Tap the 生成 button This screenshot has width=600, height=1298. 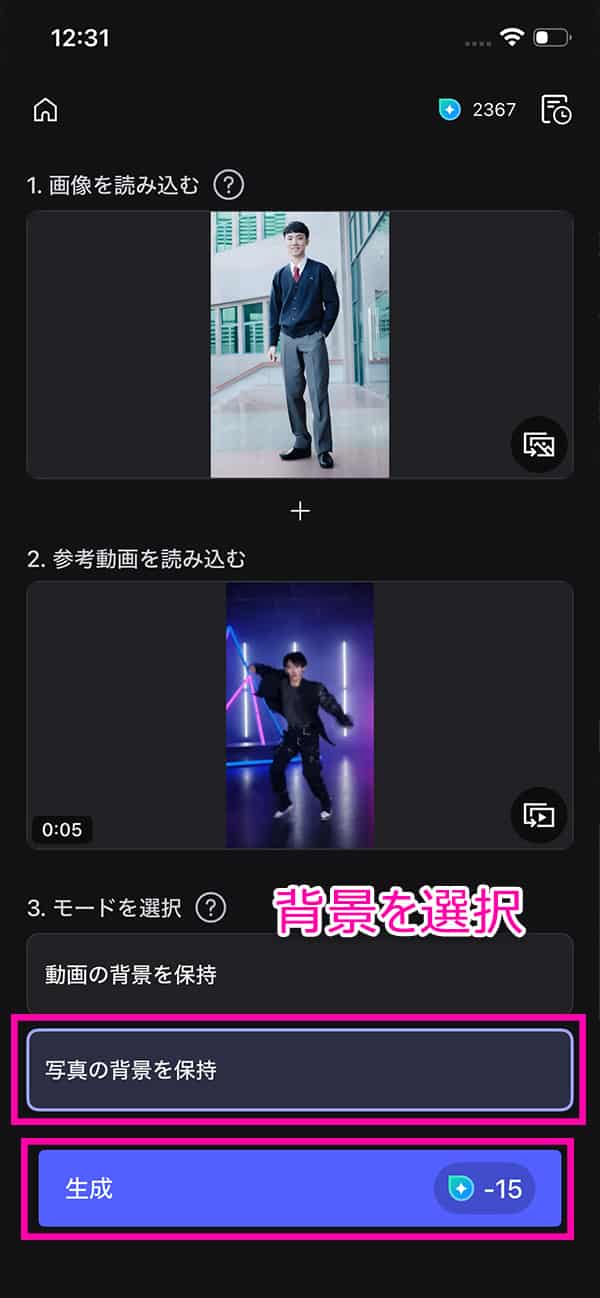pyautogui.click(x=300, y=1188)
